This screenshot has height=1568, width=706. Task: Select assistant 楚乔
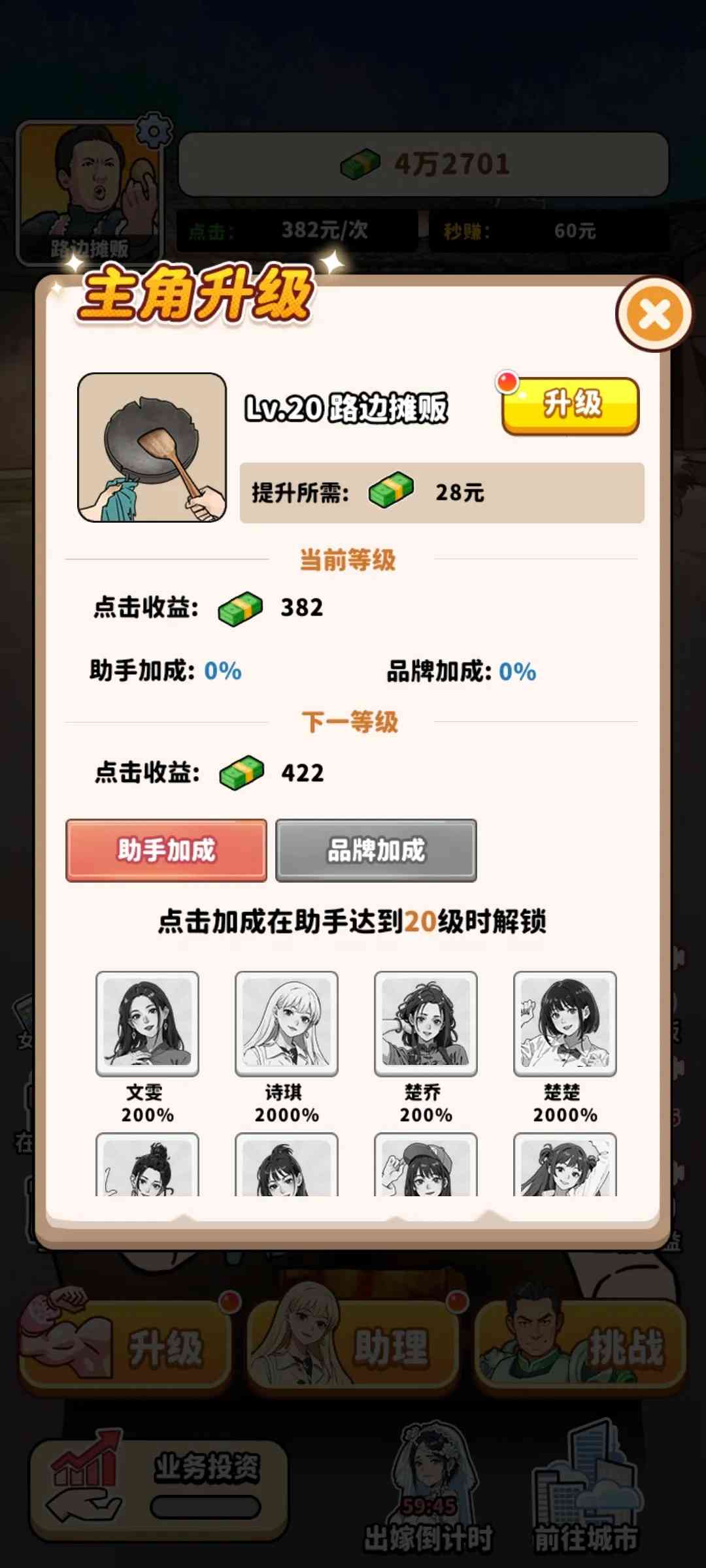[x=426, y=1024]
